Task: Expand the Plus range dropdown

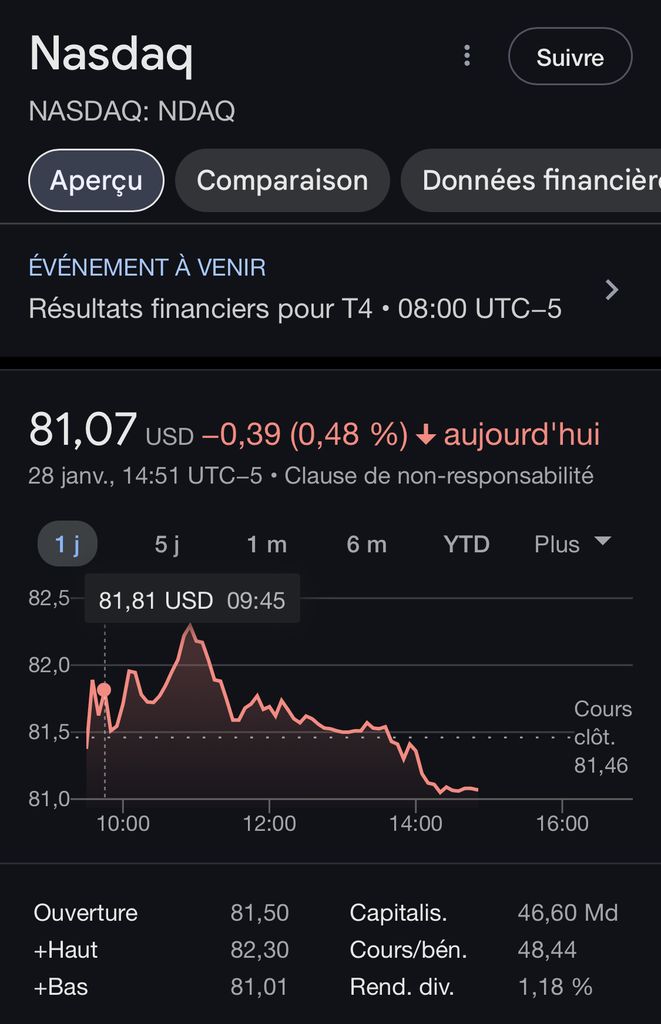Action: (572, 544)
